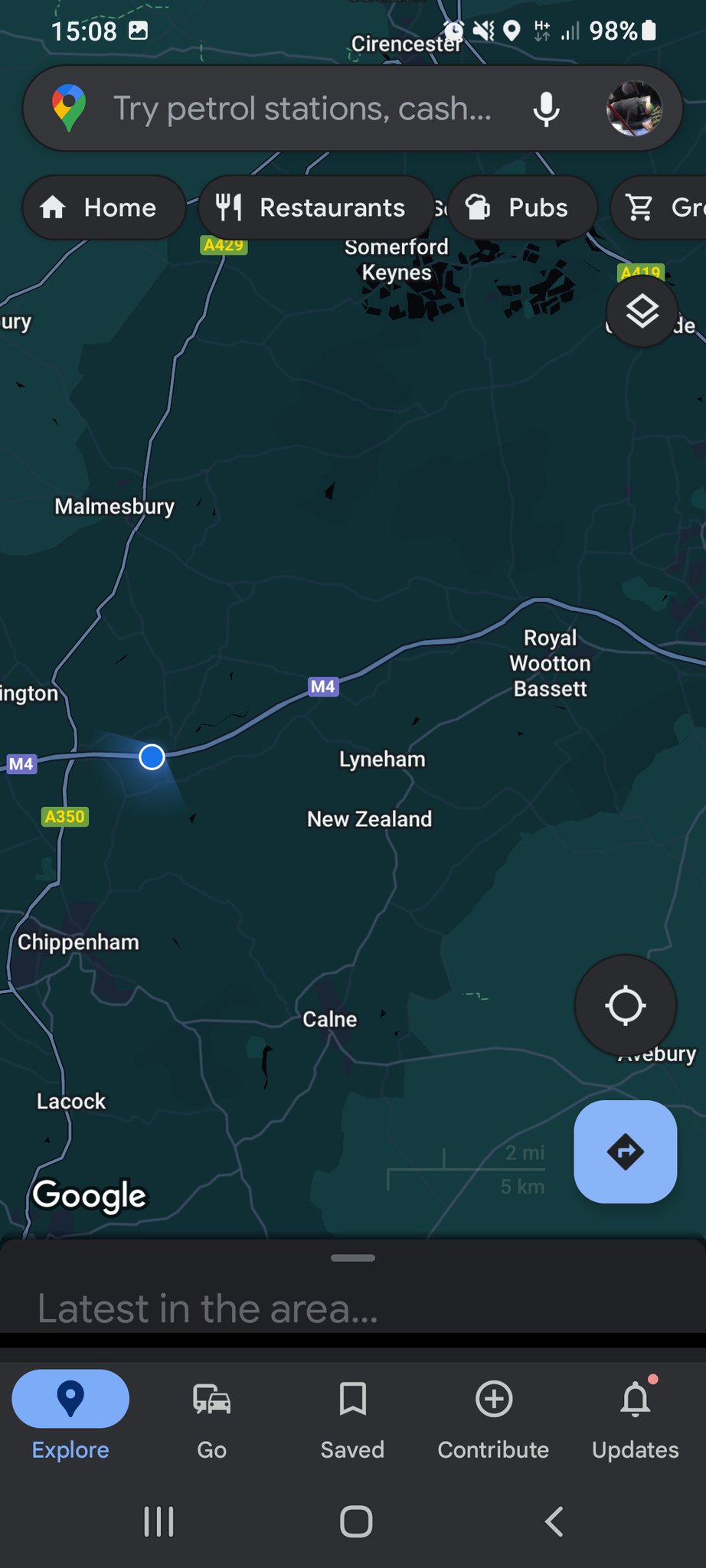Switch to the Go tab
Screen dimensions: 706x1568
[211, 1419]
